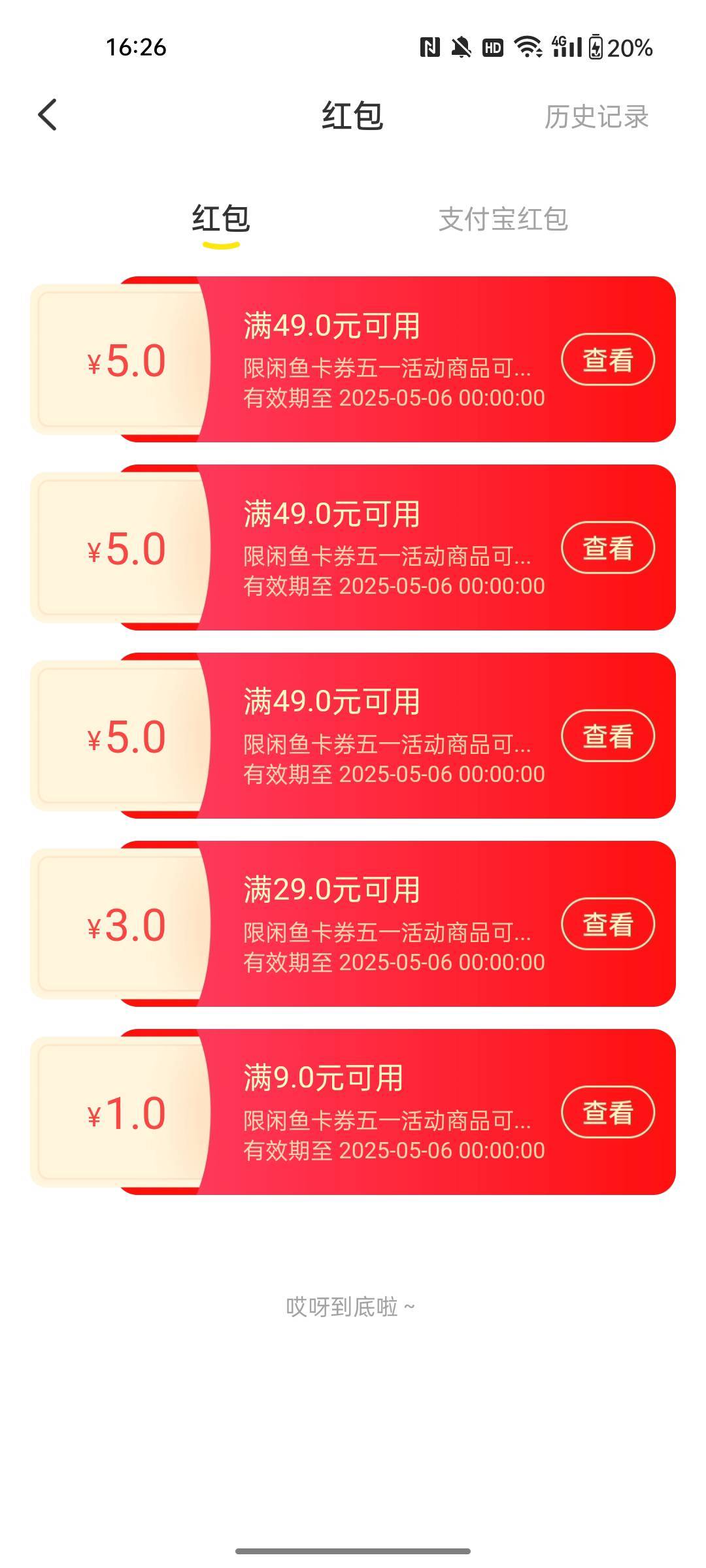
Task: Select the 红包 tab
Action: [221, 218]
